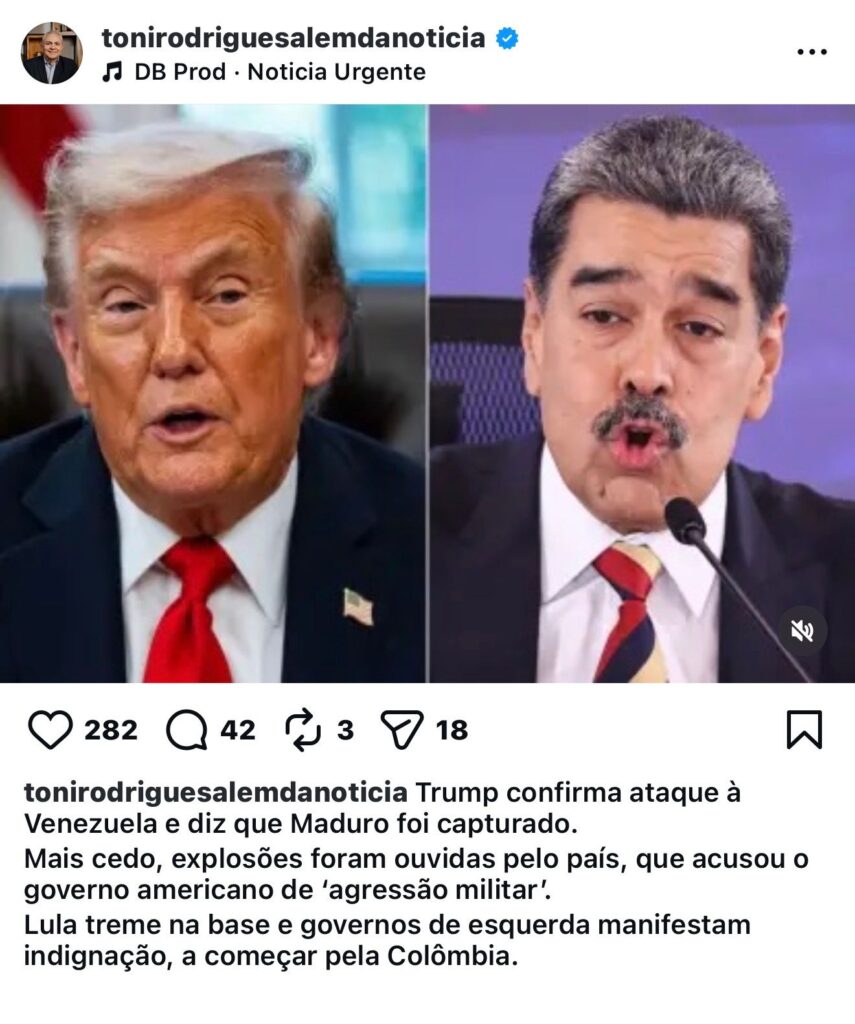Save this post with the bookmark
The height and width of the screenshot is (1024, 855).
(804, 730)
